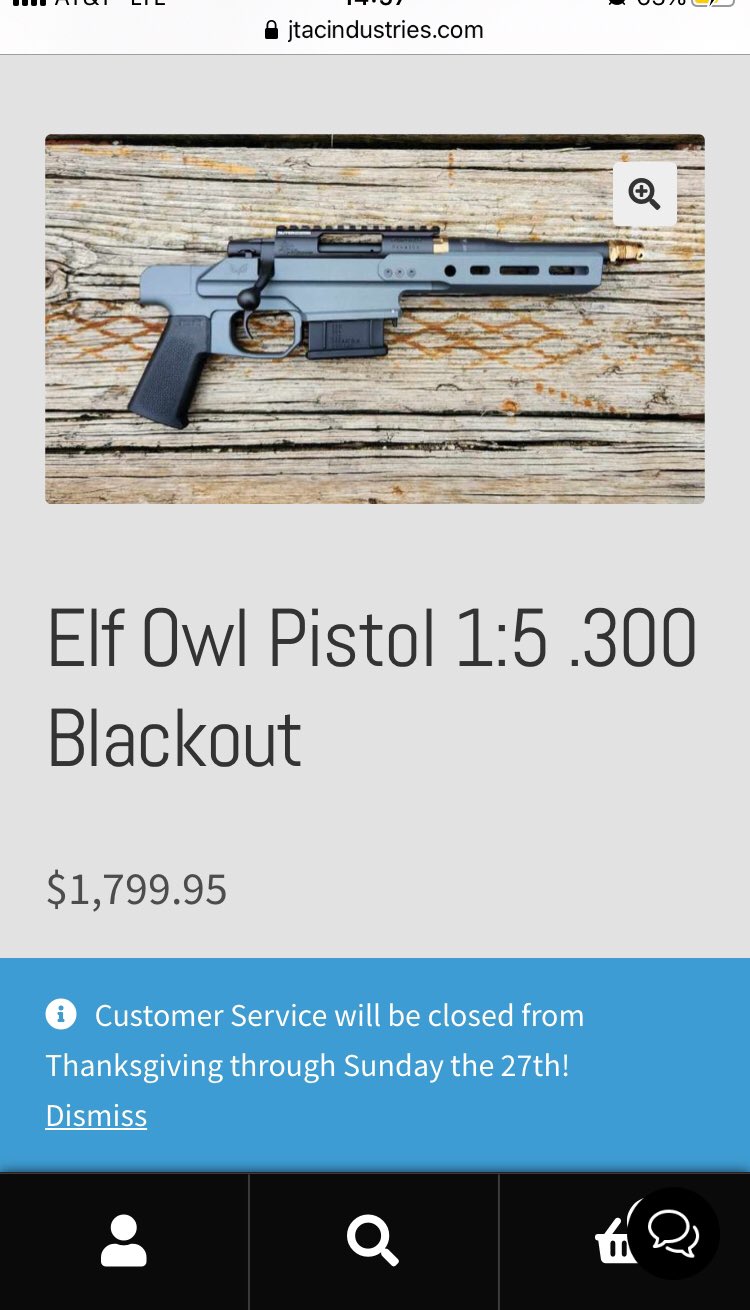Screen dimensions: 750x1310
Task: Open the shopping basket
Action: click(x=611, y=1245)
